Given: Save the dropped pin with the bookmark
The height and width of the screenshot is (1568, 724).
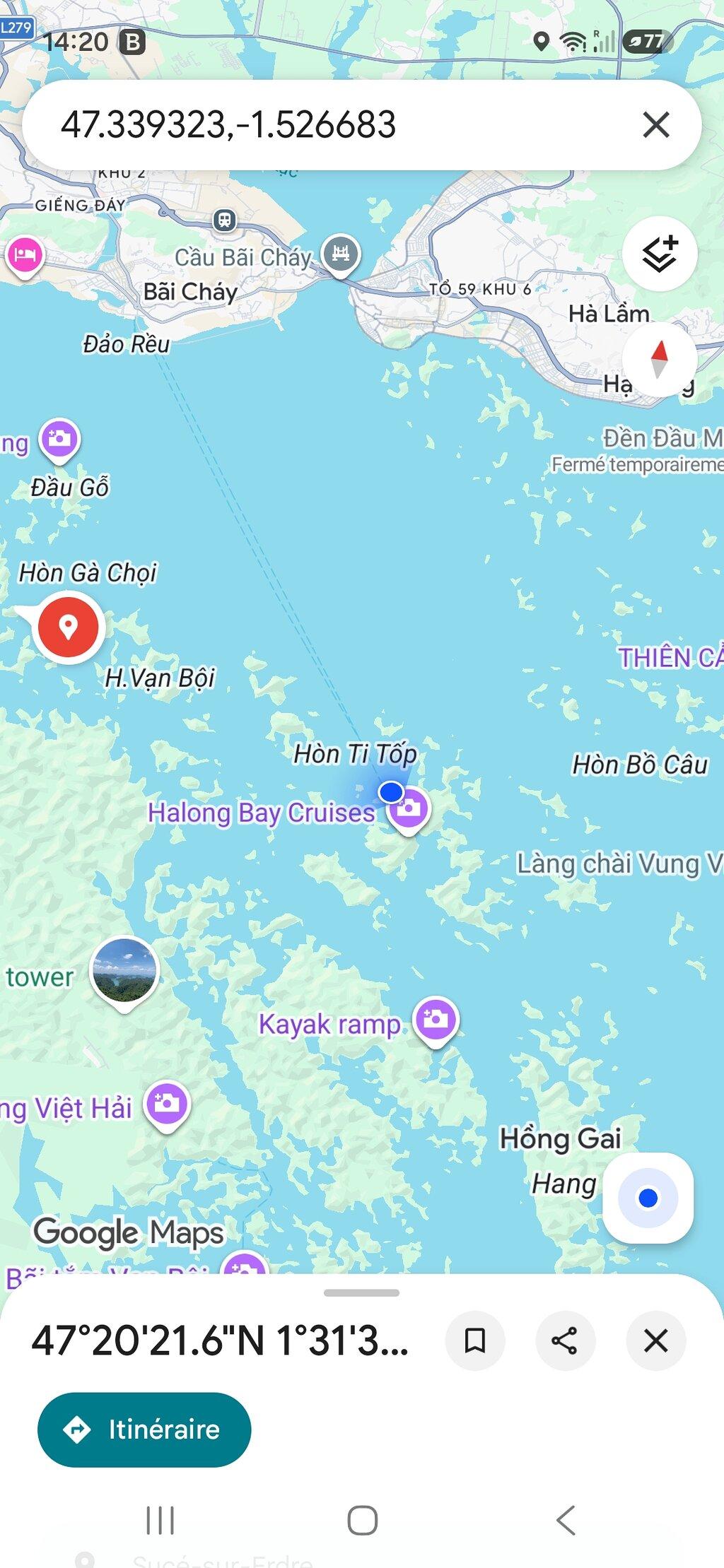Looking at the screenshot, I should [474, 1340].
